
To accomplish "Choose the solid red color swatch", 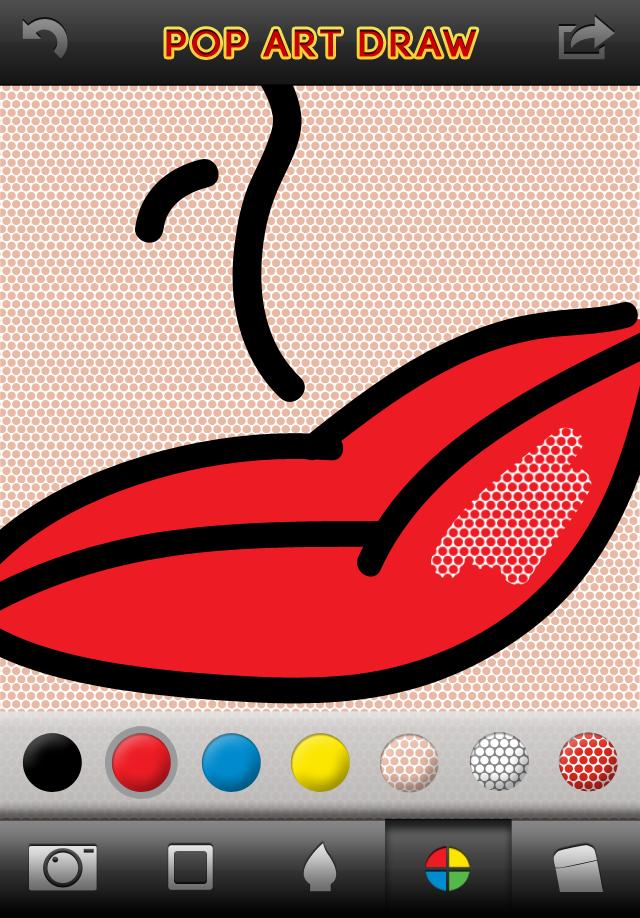I will [141, 762].
